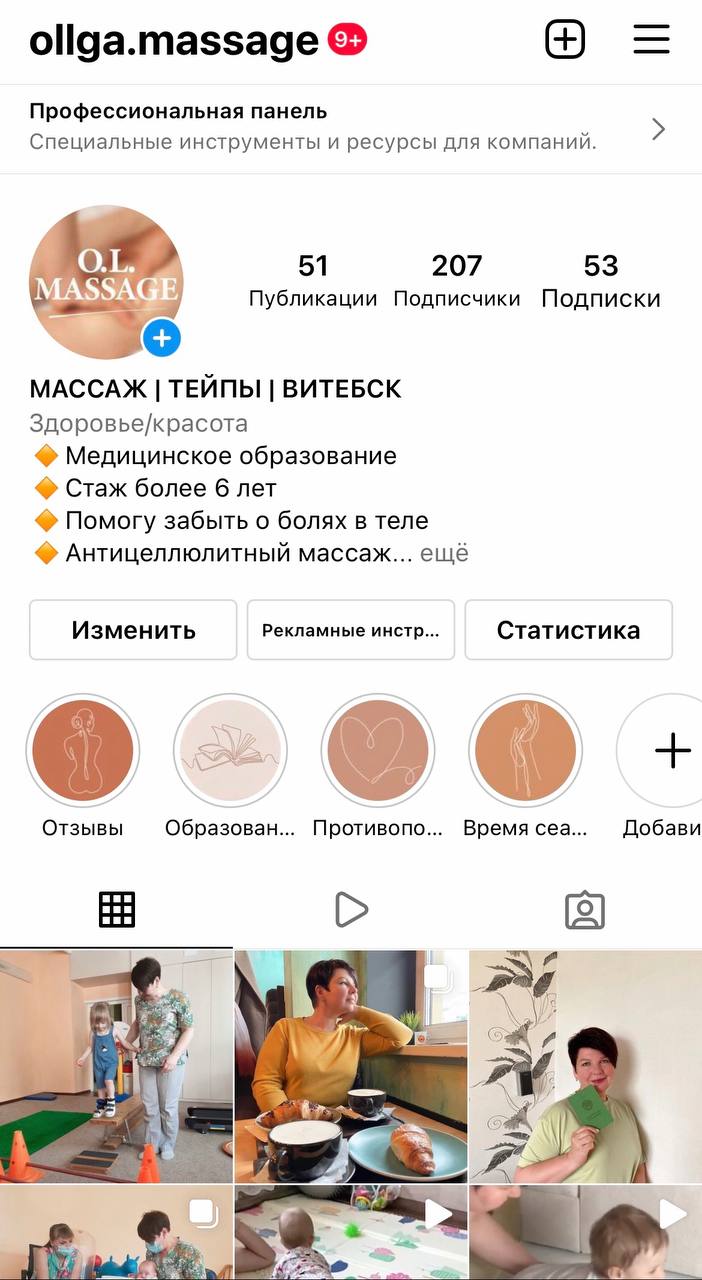Image resolution: width=702 pixels, height=1280 pixels.
Task: Open the Время сеанса highlight
Action: pos(525,752)
